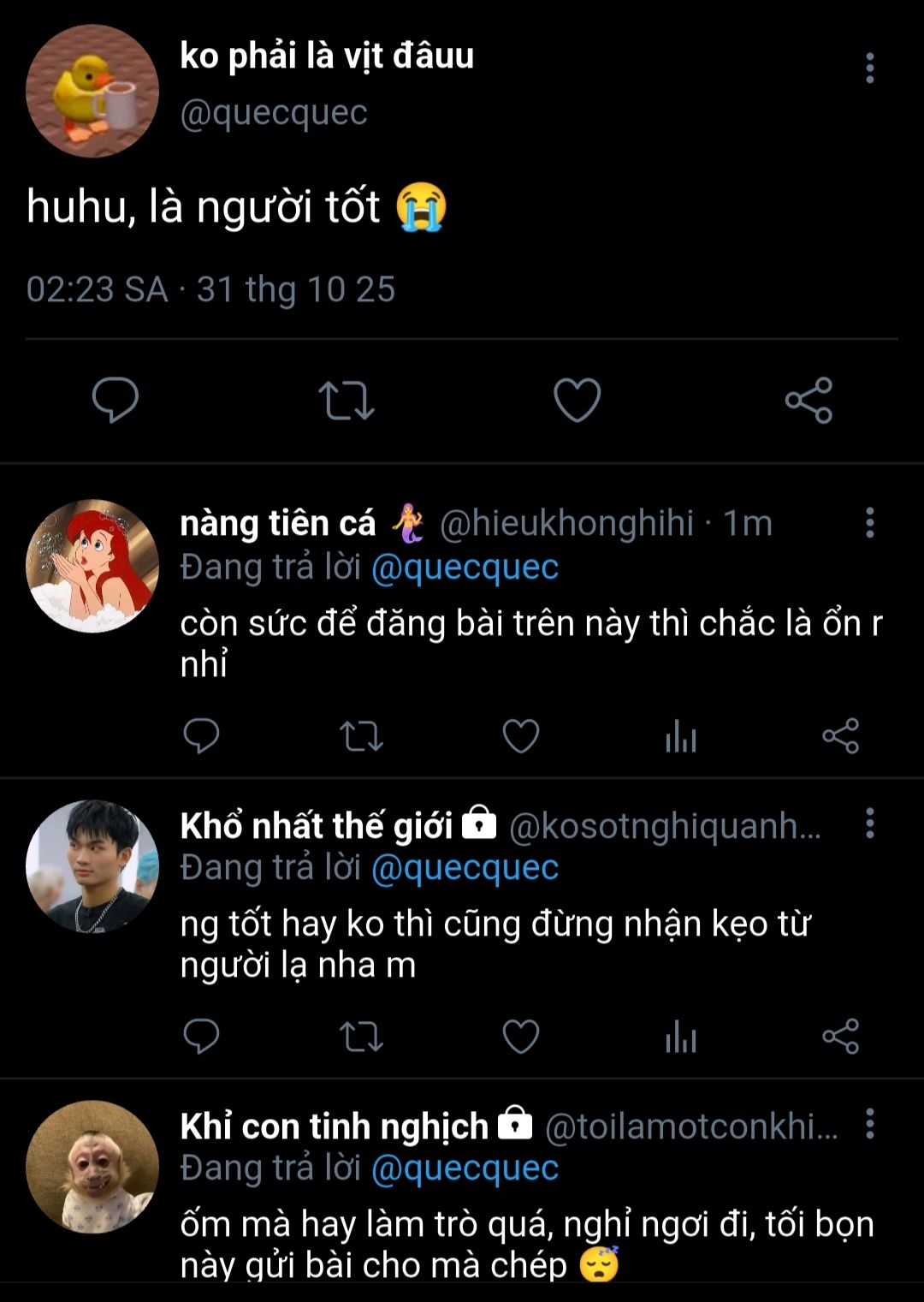Open Khổ nhất thế giới's profile avatar

coord(92,866)
